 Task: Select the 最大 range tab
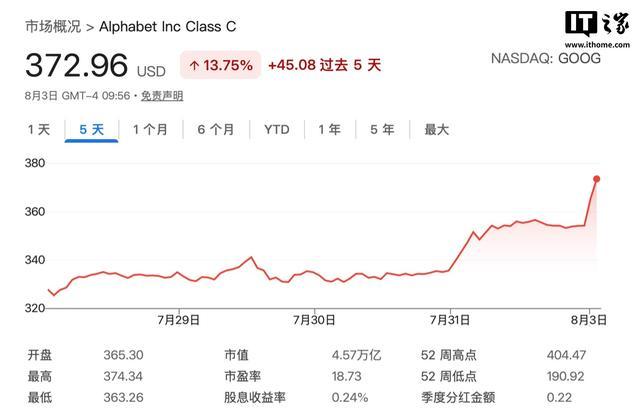[437, 130]
